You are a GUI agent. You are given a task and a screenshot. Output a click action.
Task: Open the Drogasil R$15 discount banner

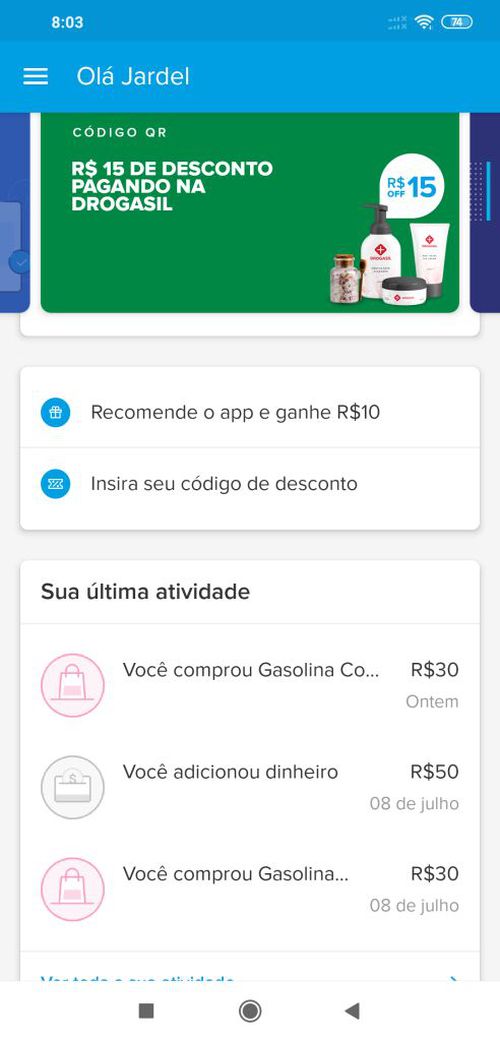point(250,212)
